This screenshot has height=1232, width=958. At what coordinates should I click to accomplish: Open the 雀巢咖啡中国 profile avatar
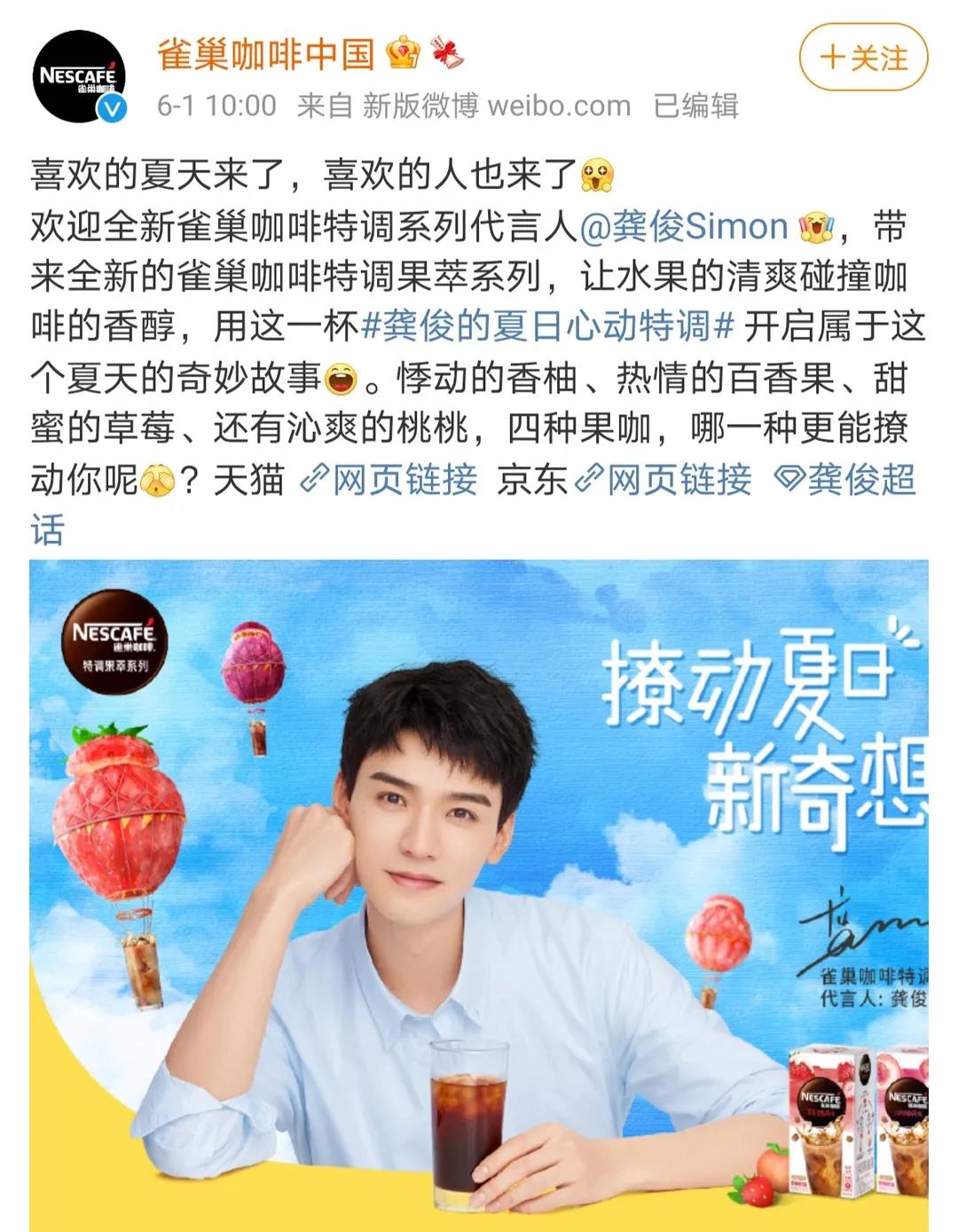coord(78,76)
